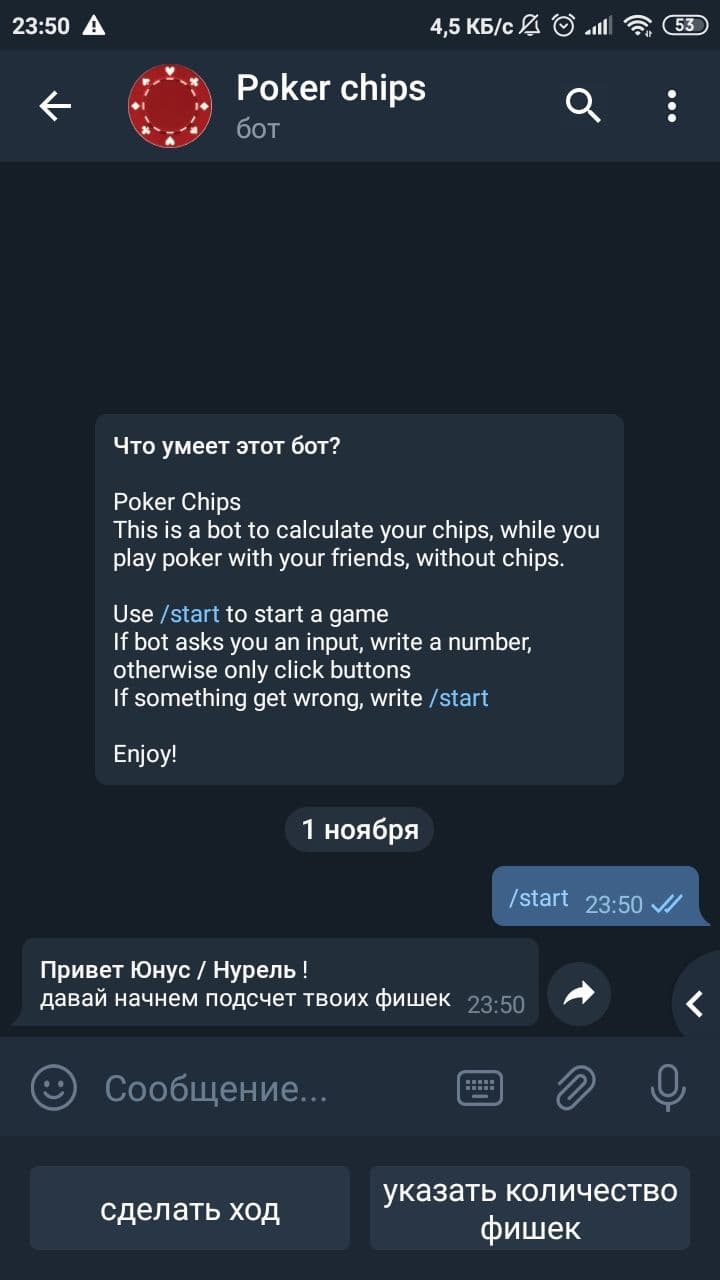This screenshot has height=1280, width=720.
Task: Tap the forward arrow on the bot's greeting message
Action: point(579,994)
